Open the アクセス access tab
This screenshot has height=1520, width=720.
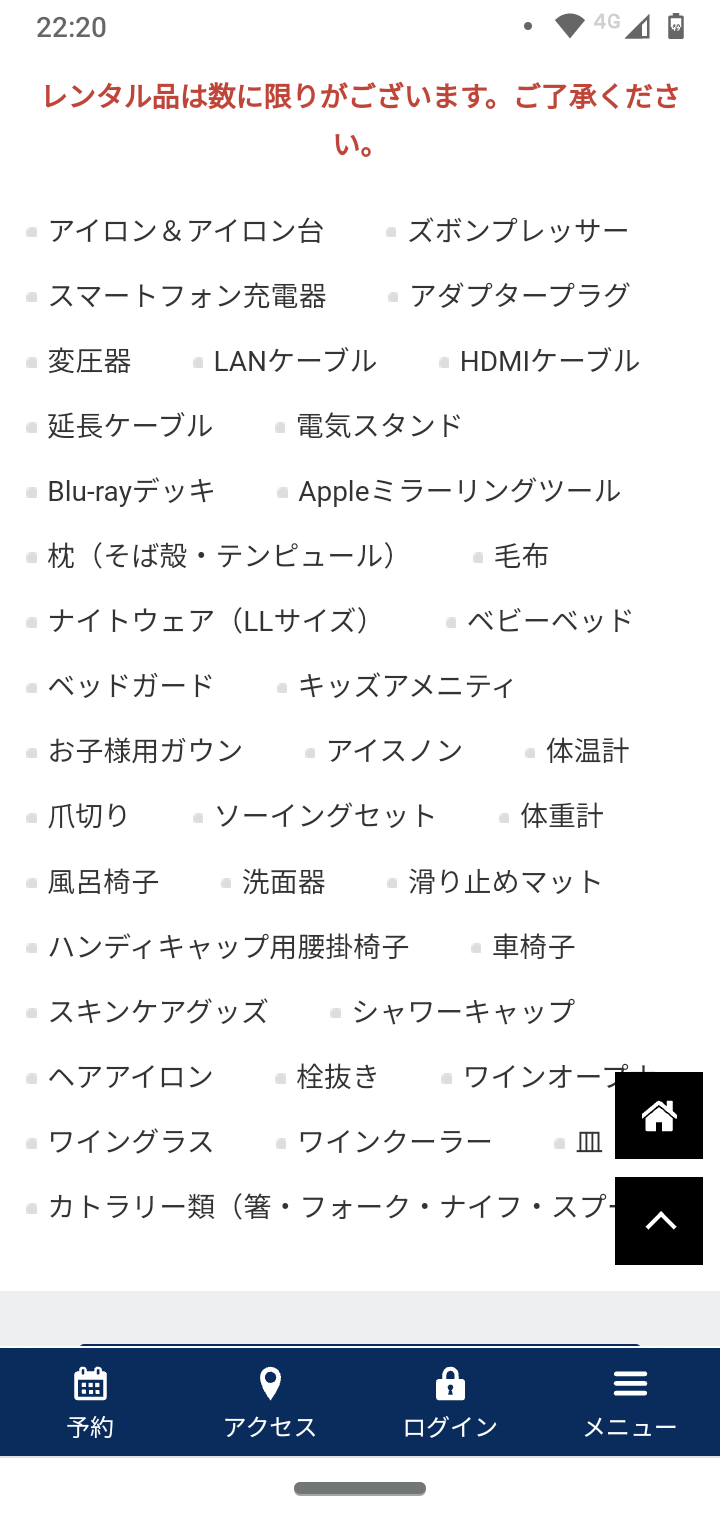[x=270, y=1402]
